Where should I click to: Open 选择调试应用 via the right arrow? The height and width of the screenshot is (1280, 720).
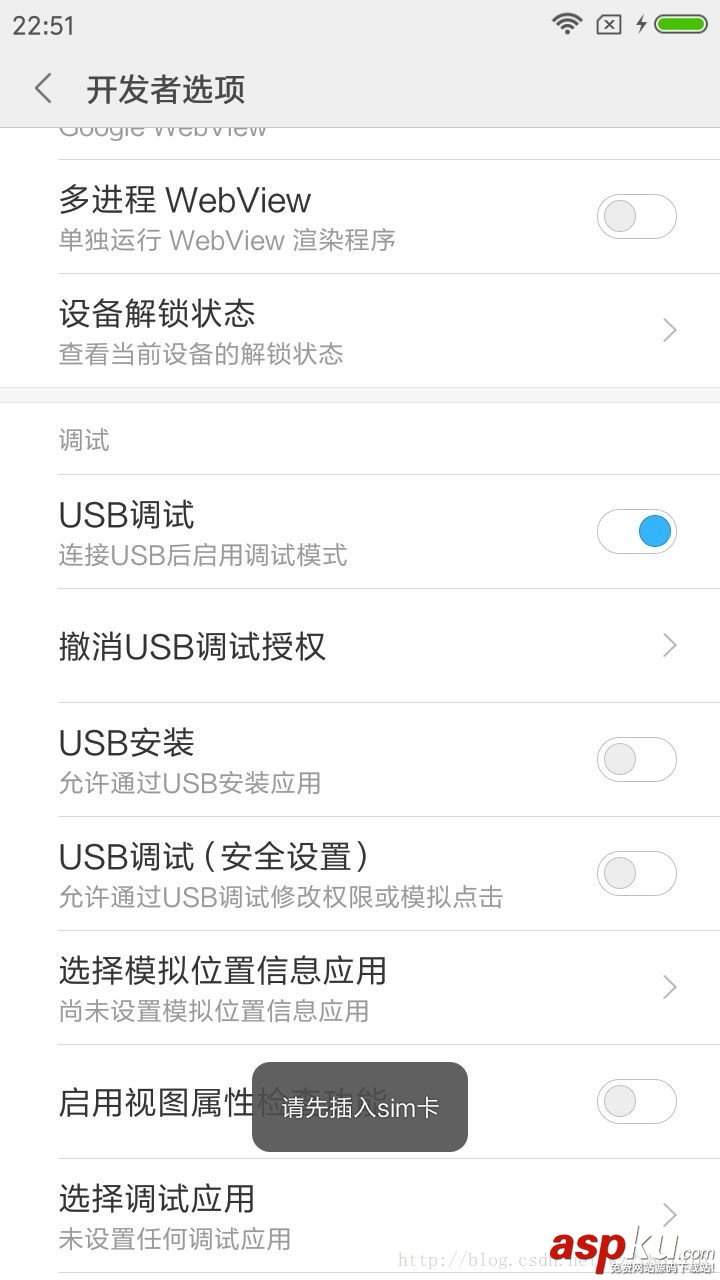(670, 1214)
